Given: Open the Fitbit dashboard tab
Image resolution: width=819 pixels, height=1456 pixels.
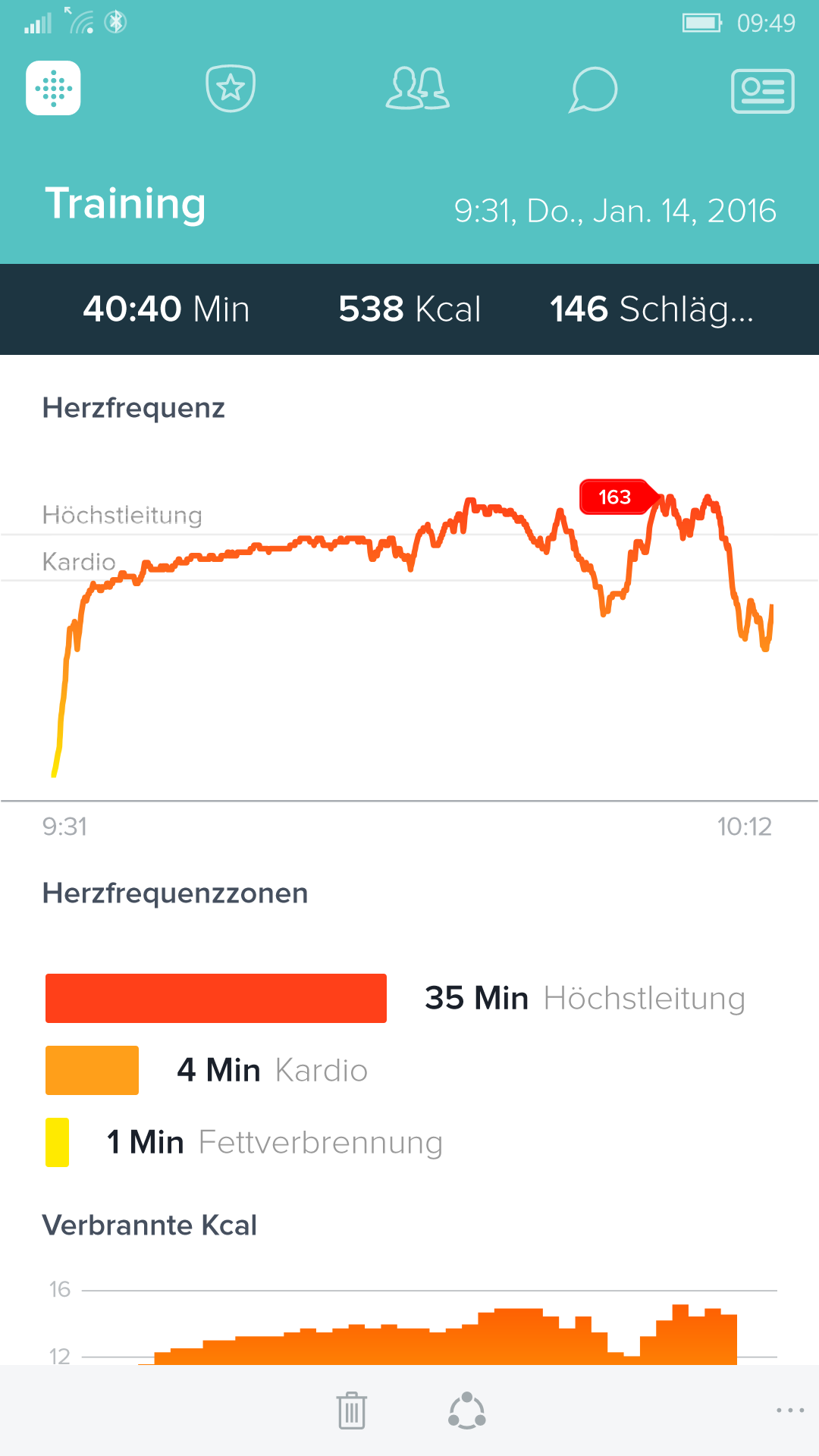Looking at the screenshot, I should click(53, 88).
